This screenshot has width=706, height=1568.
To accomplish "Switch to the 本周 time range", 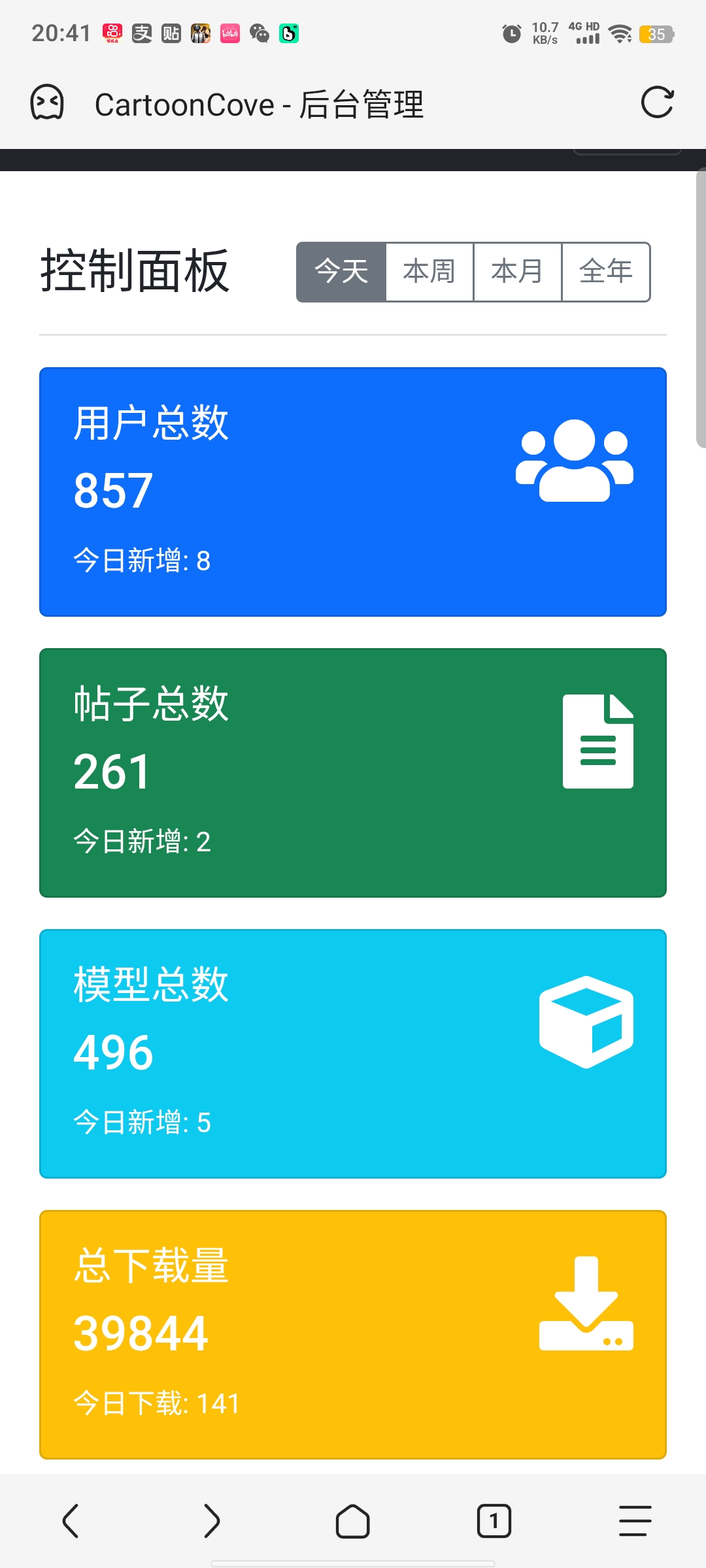I will click(429, 272).
